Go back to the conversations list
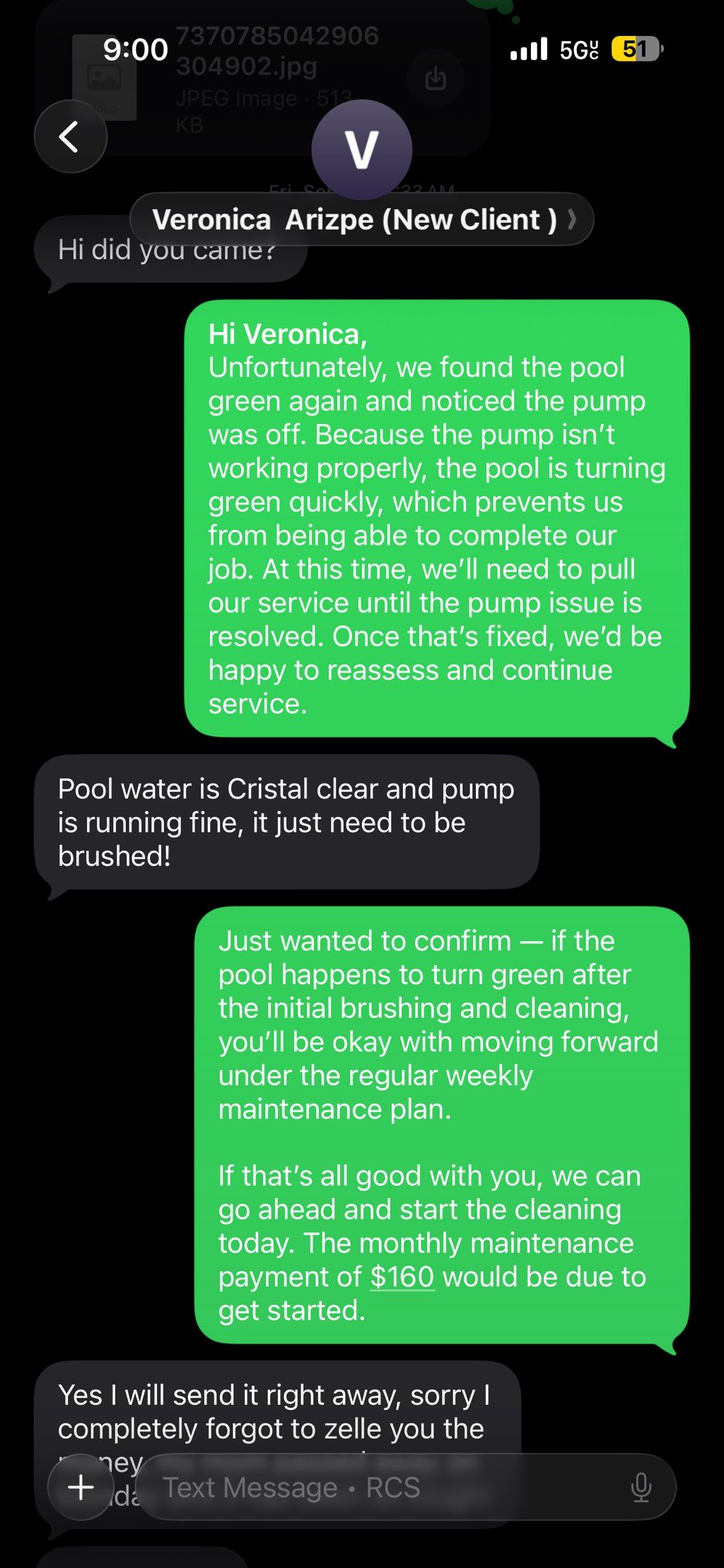The width and height of the screenshot is (724, 1568). tap(70, 137)
